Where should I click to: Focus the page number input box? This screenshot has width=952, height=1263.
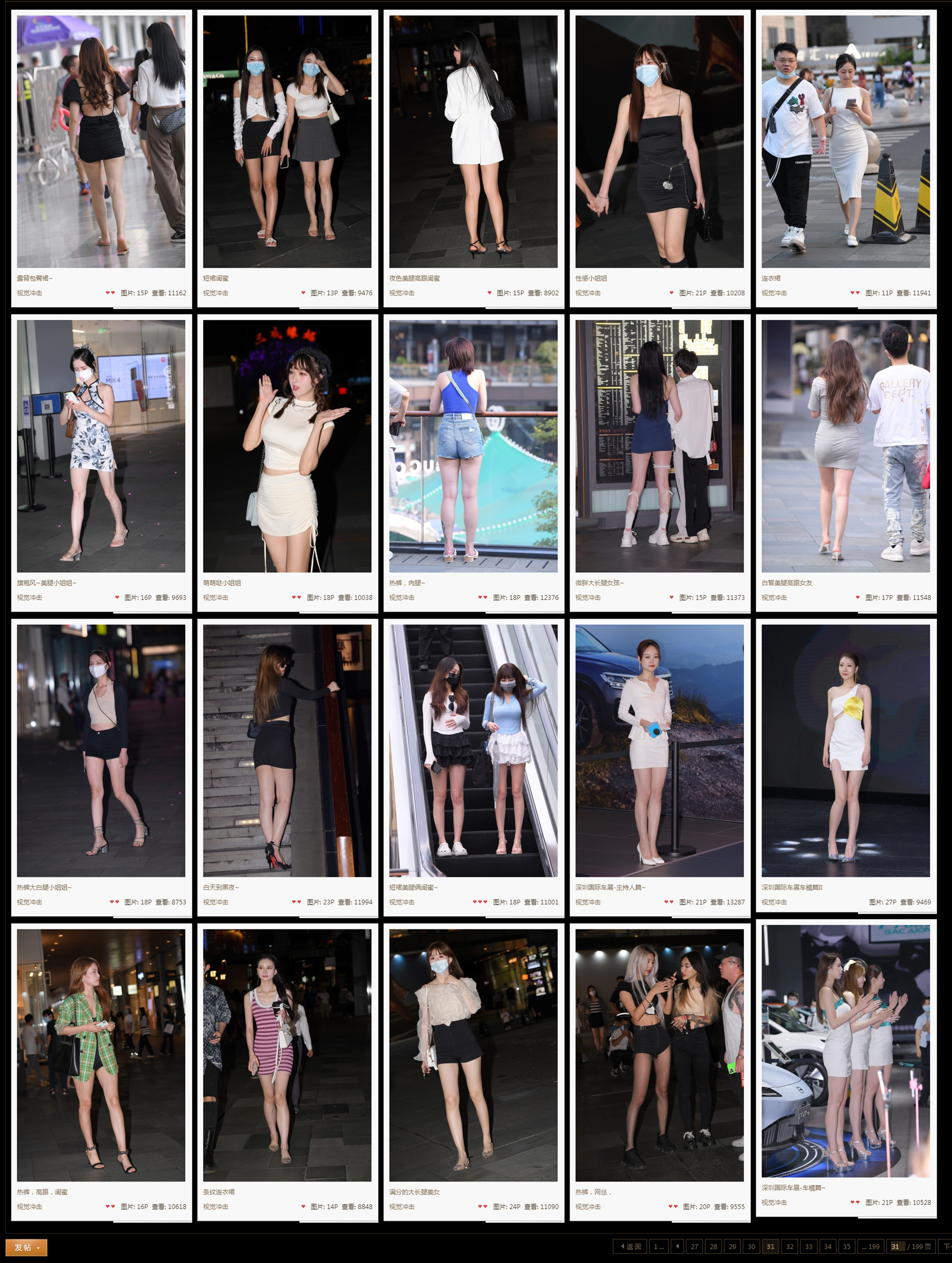(897, 1247)
